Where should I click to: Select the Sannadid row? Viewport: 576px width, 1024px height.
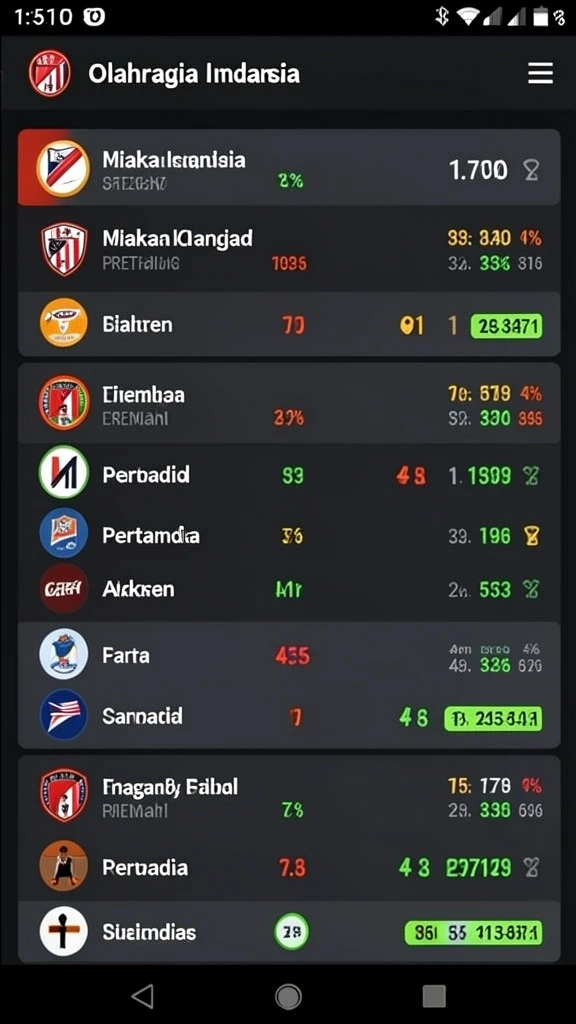(289, 716)
